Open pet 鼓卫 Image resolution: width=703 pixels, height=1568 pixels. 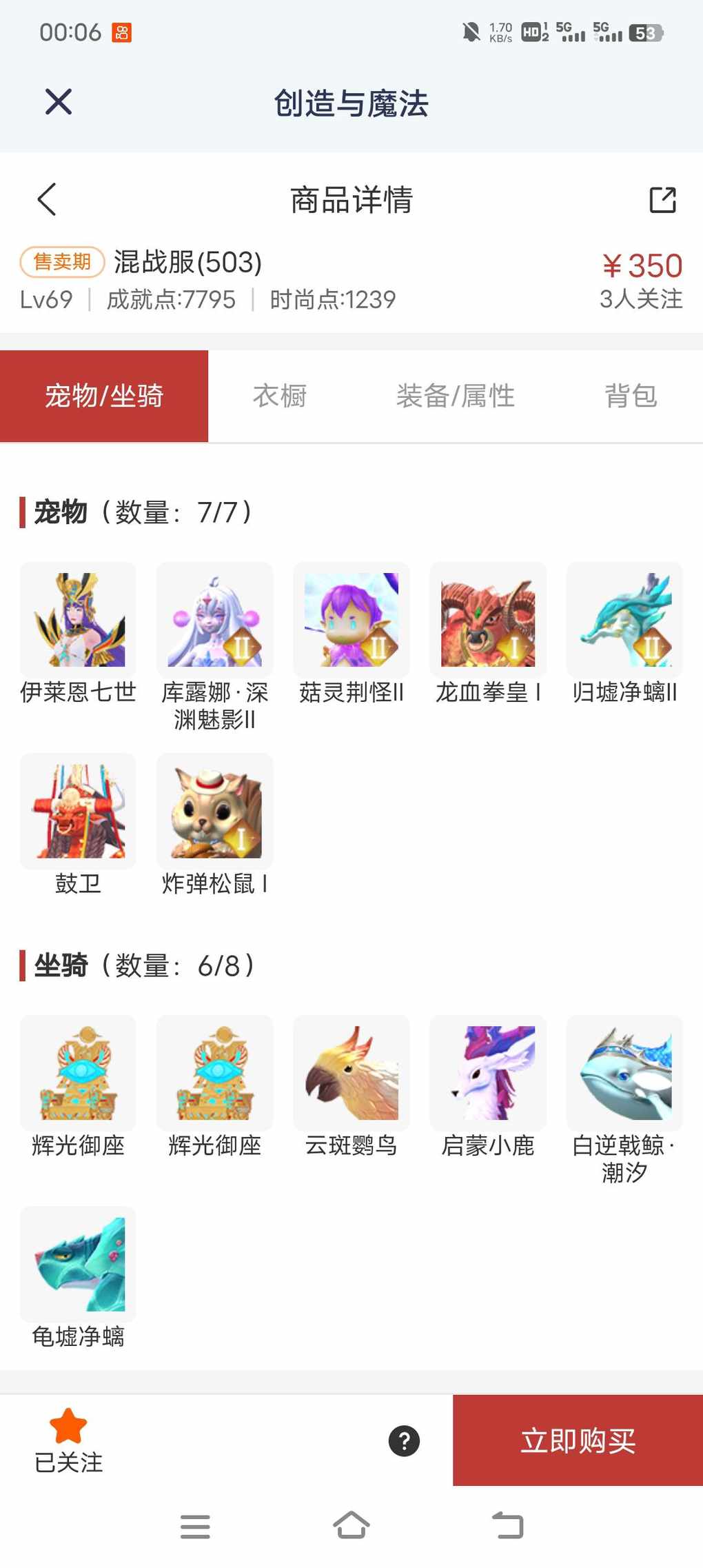[x=78, y=811]
